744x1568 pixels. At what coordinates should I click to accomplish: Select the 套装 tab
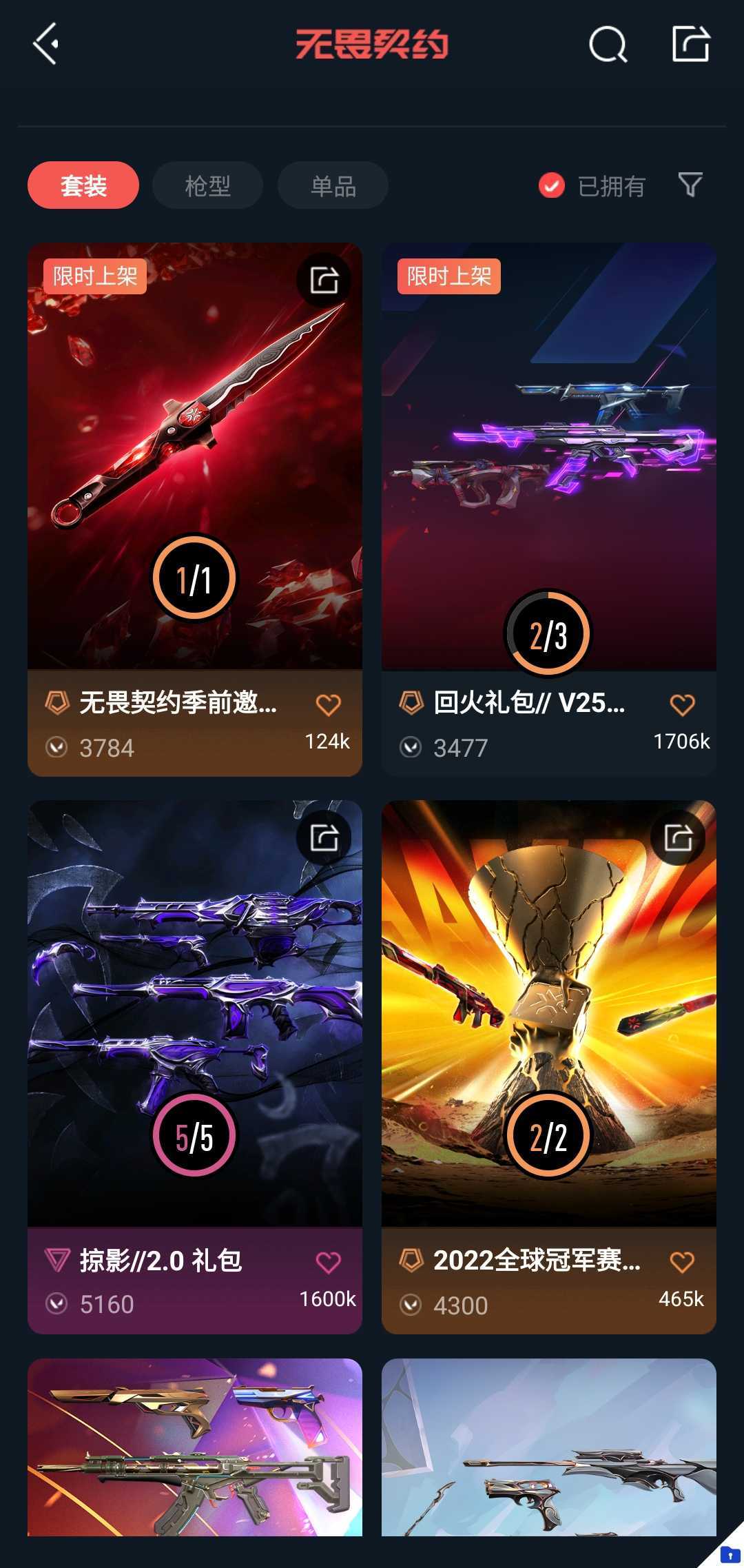[82, 184]
